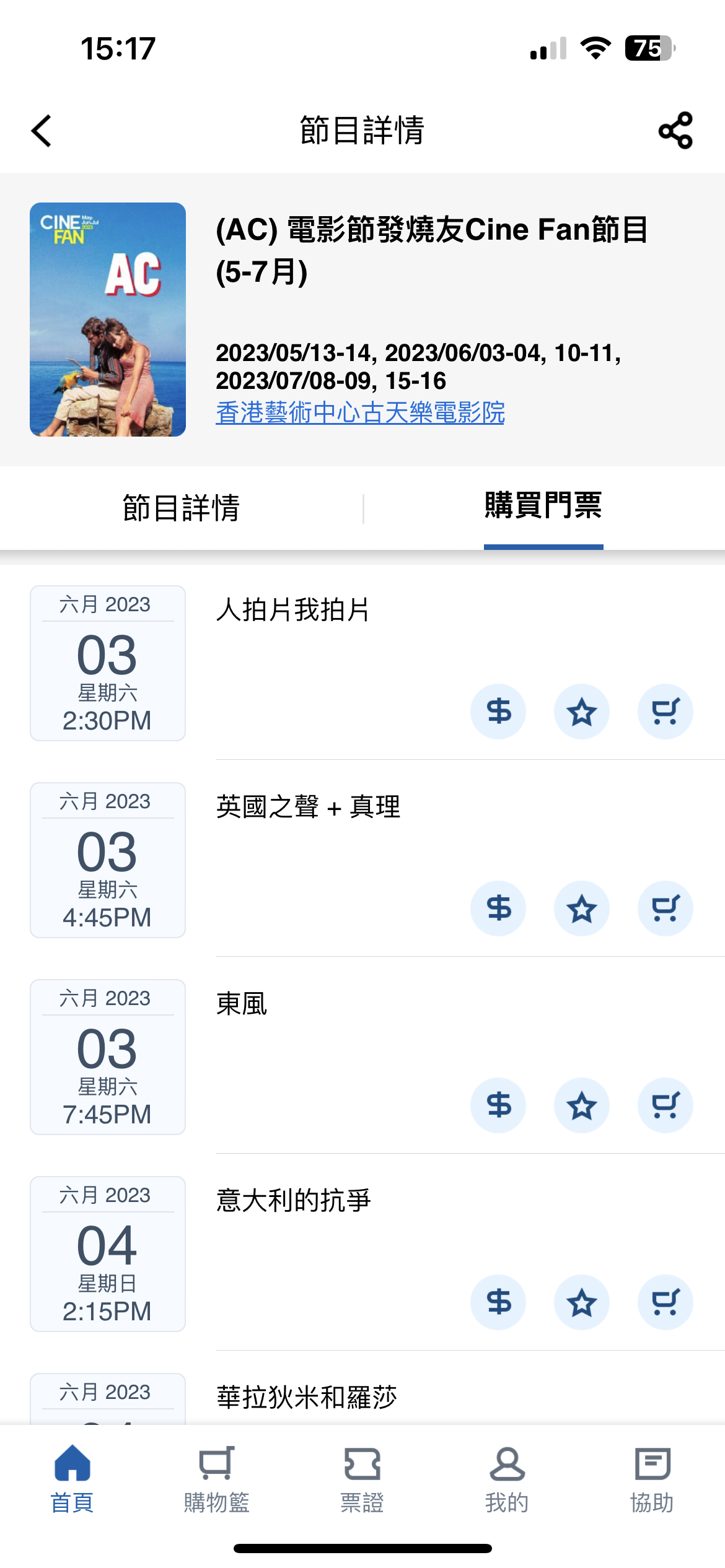725x1568 pixels.
Task: View ticket prices for 人拍片我拍片
Action: [498, 712]
